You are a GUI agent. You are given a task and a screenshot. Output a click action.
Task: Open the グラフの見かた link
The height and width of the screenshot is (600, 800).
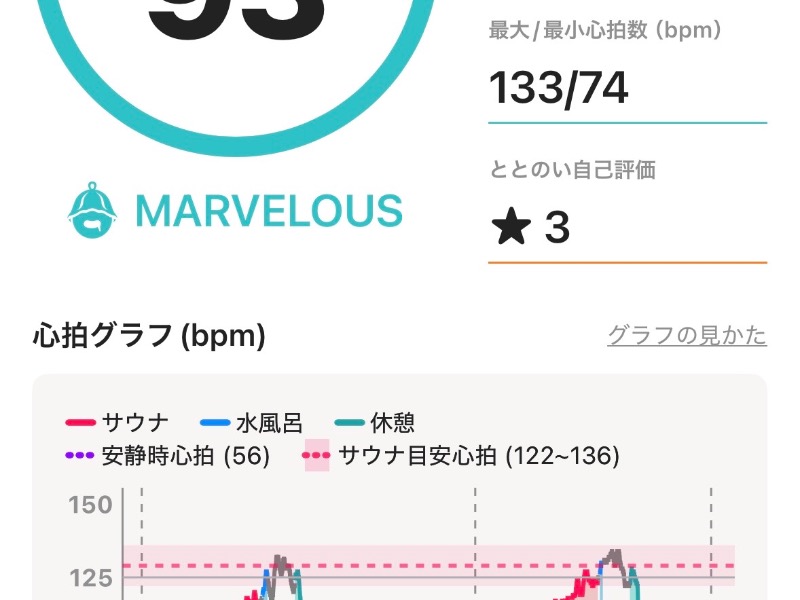687,335
